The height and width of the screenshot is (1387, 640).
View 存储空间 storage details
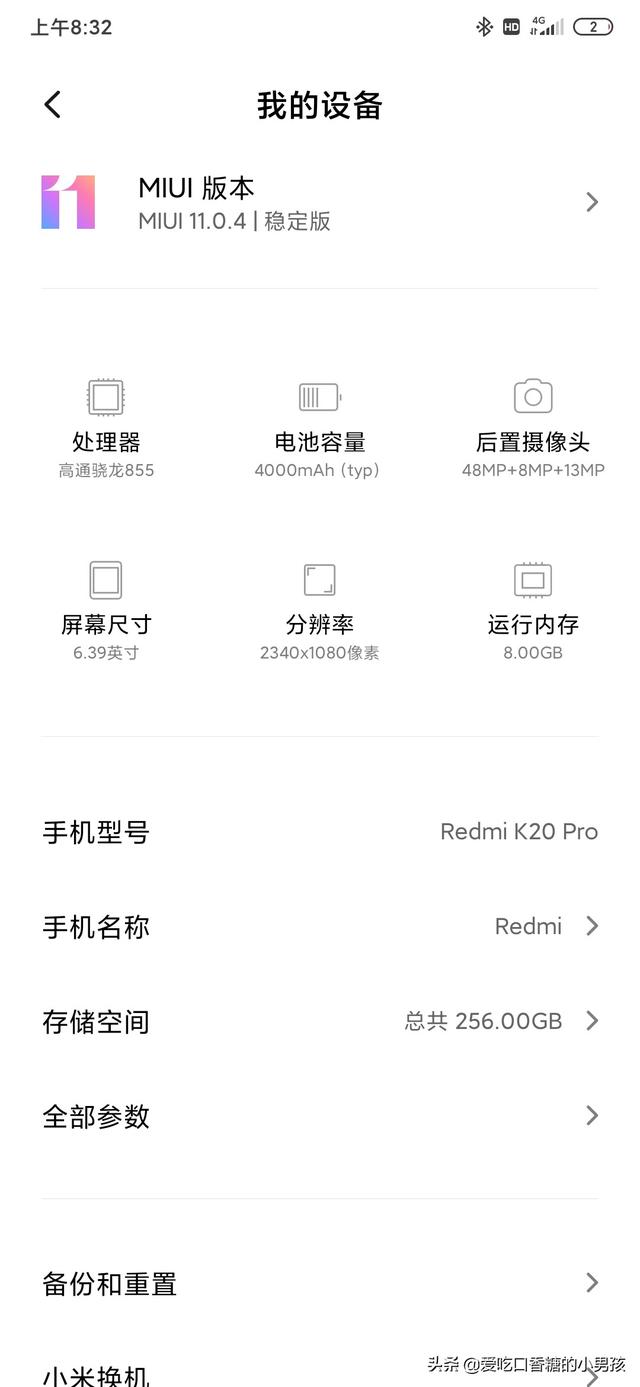pos(320,1021)
